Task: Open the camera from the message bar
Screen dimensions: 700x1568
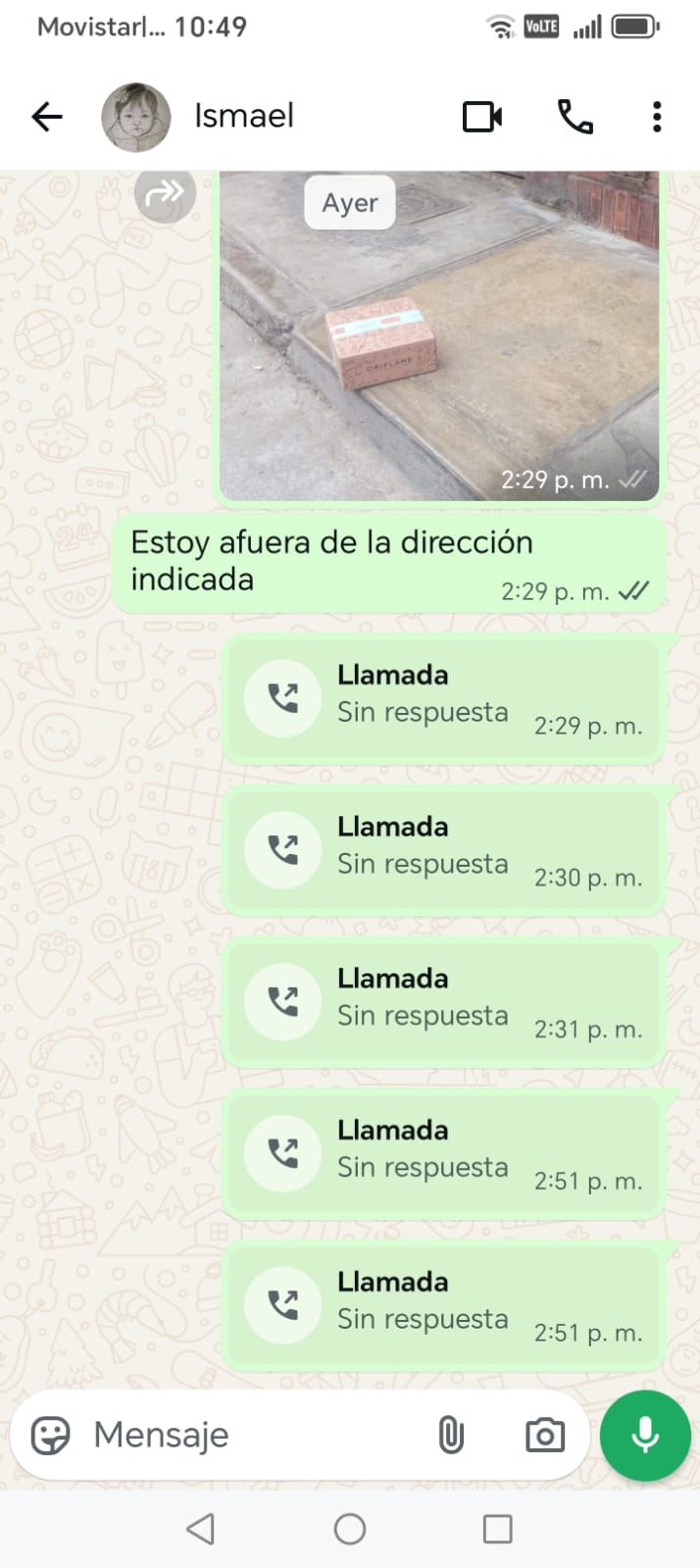Action: [544, 1436]
